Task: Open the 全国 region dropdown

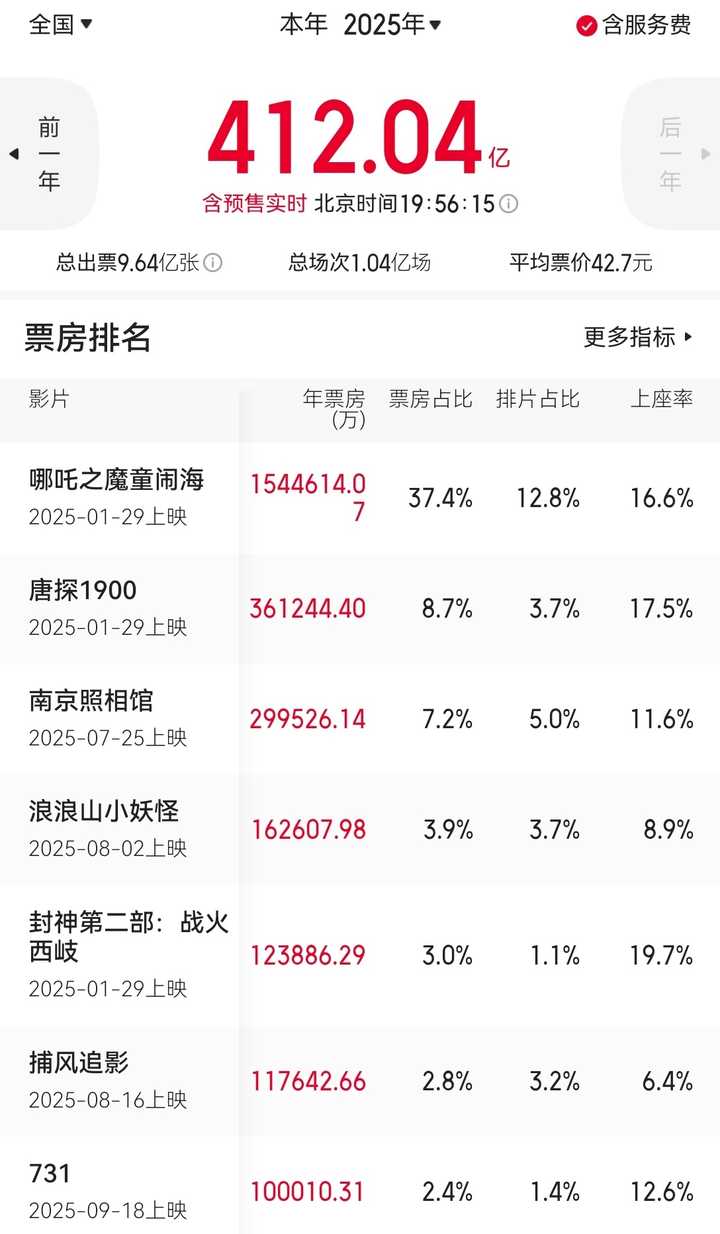Action: point(60,25)
